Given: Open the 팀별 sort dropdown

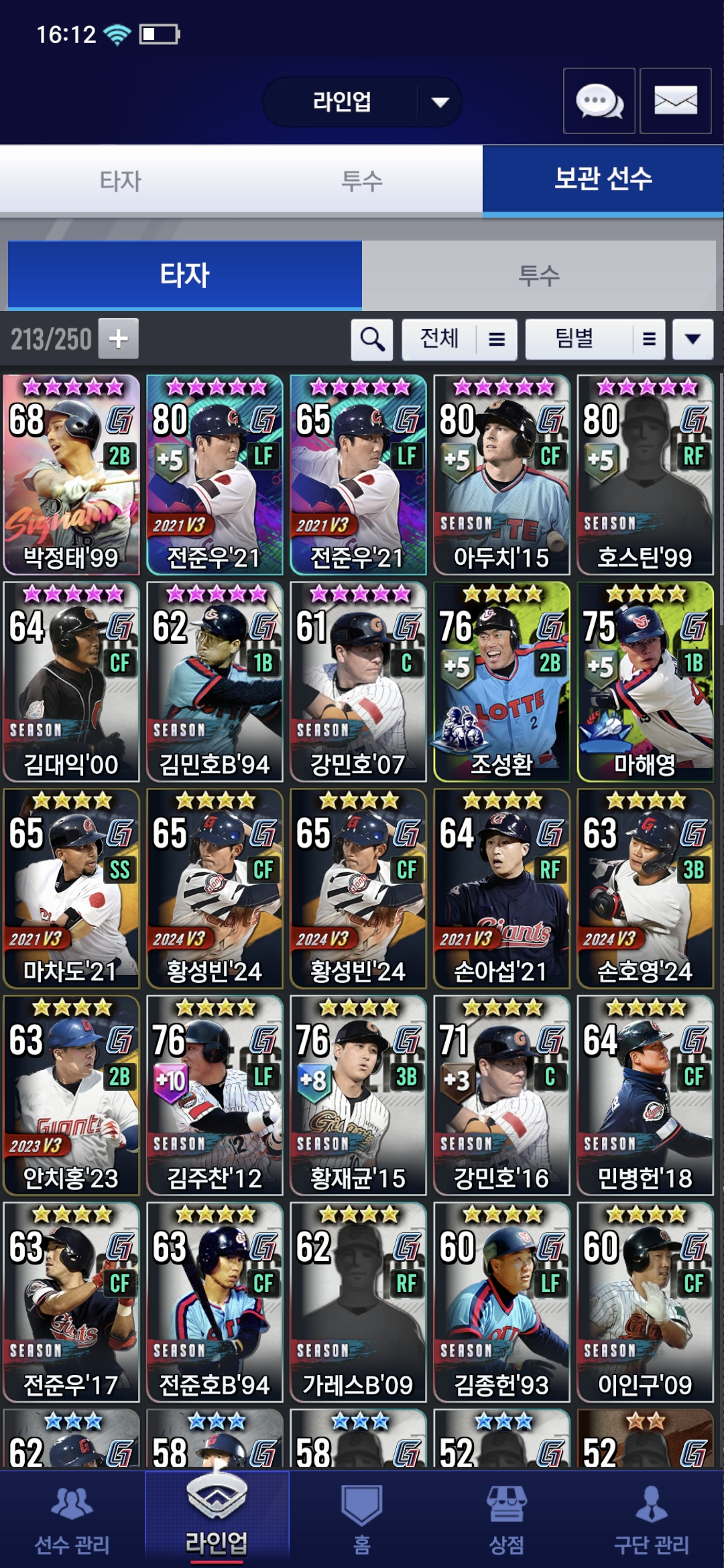Looking at the screenshot, I should tap(595, 339).
